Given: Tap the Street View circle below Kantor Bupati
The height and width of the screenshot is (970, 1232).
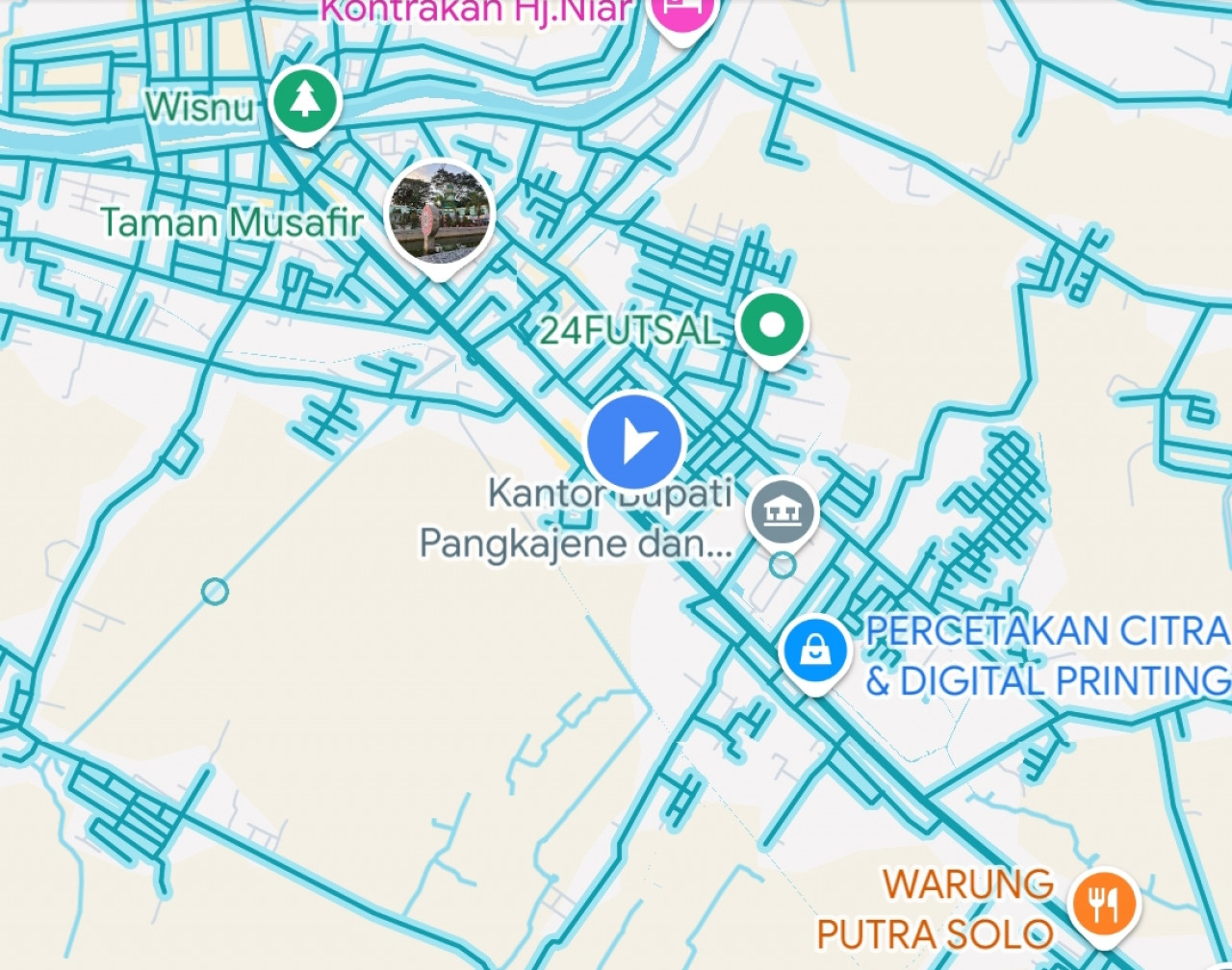Looking at the screenshot, I should coord(783,565).
